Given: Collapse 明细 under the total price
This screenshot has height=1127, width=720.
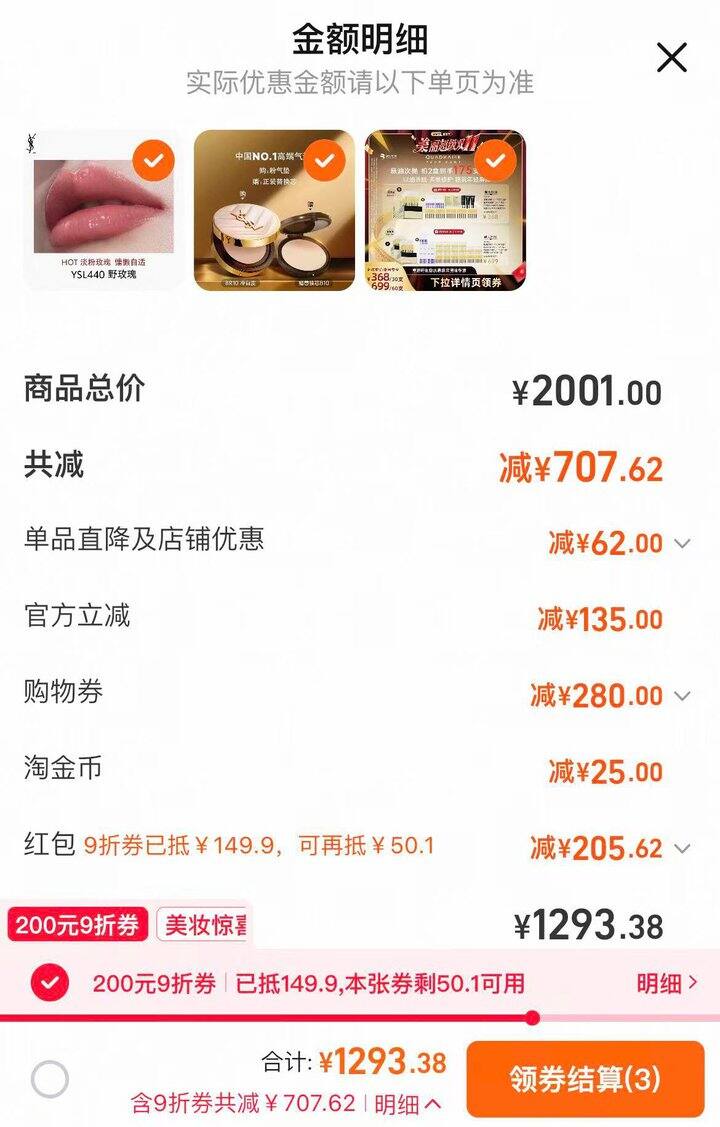Looking at the screenshot, I should (408, 1104).
